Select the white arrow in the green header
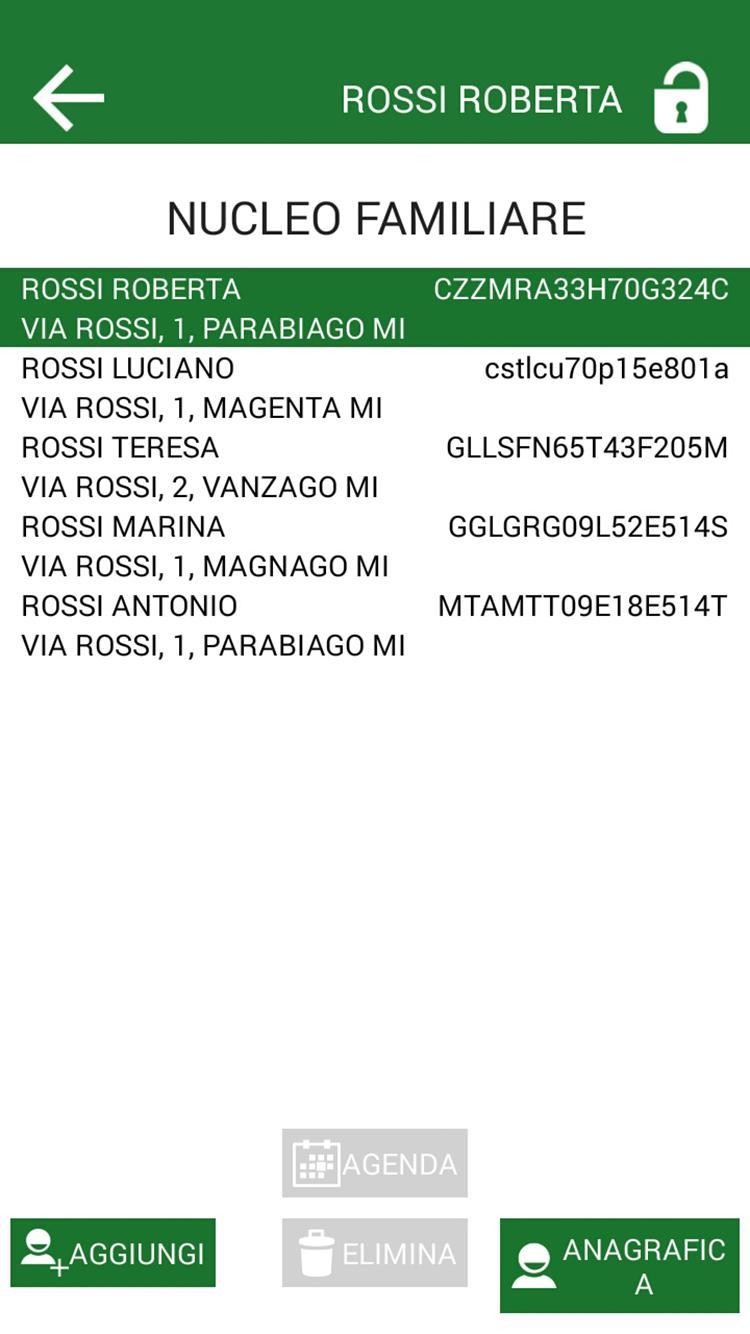Screen dimensions: 750x1334 point(67,97)
